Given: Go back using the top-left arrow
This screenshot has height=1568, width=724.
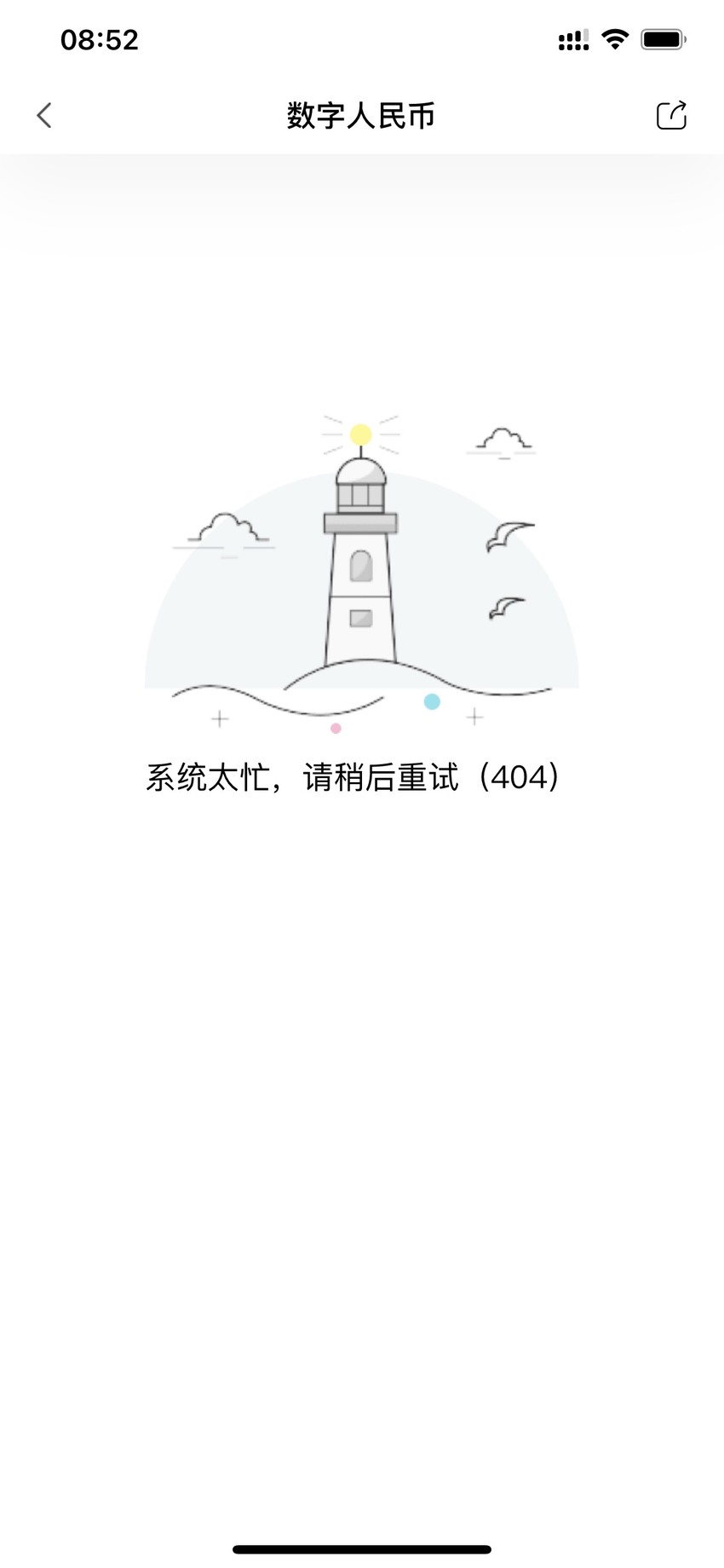Looking at the screenshot, I should coord(44,115).
